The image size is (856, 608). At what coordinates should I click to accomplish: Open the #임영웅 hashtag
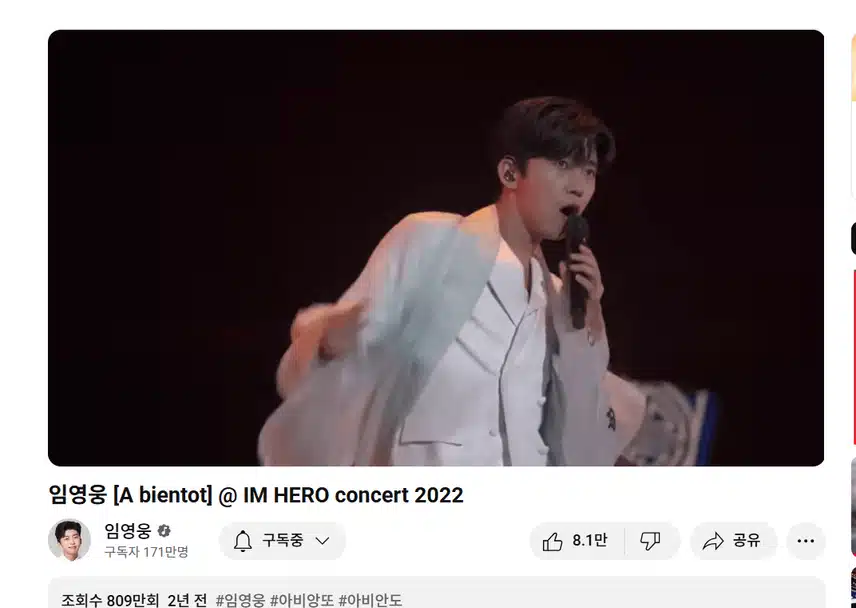[x=240, y=600]
